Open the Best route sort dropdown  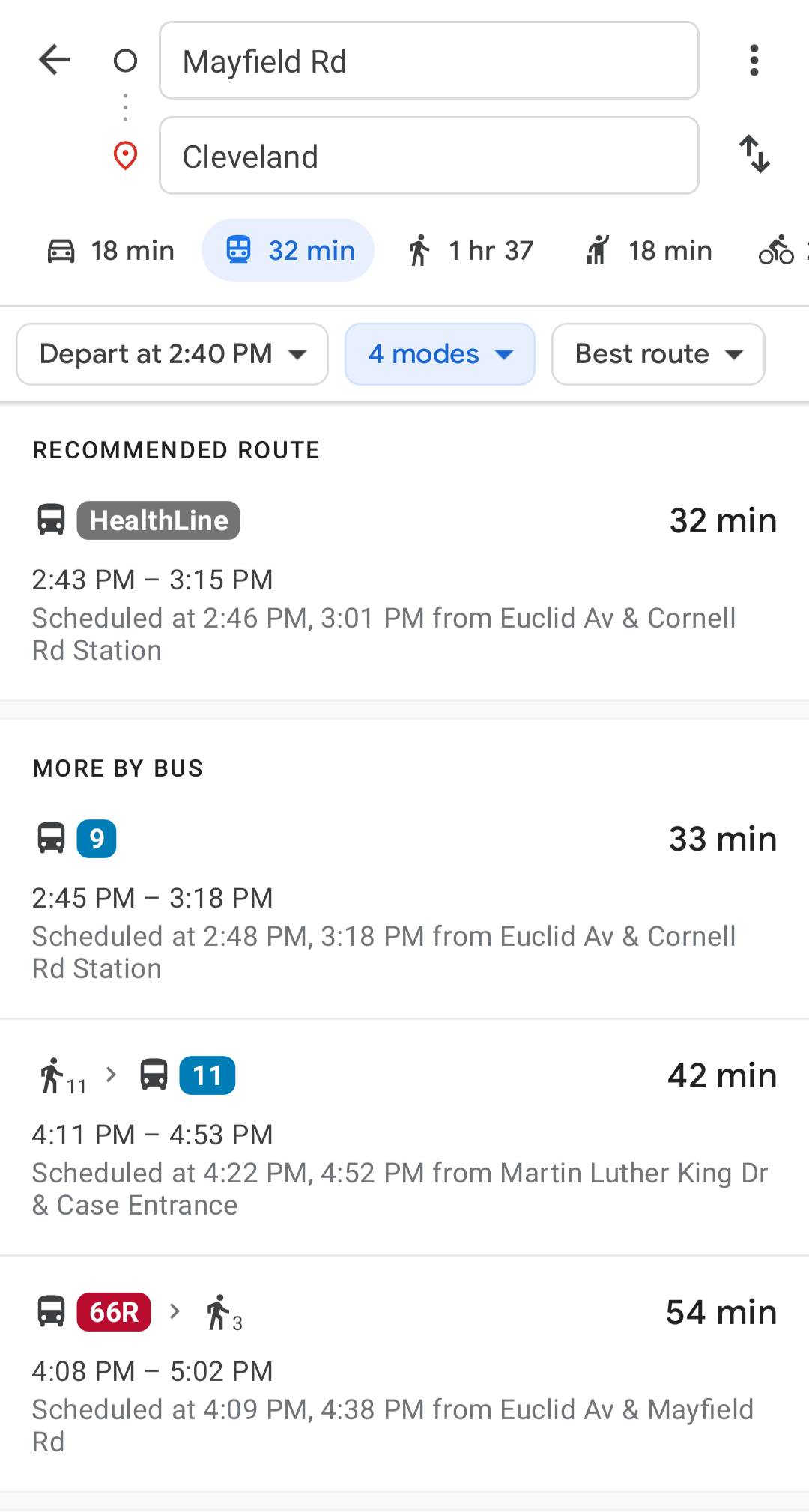click(658, 354)
